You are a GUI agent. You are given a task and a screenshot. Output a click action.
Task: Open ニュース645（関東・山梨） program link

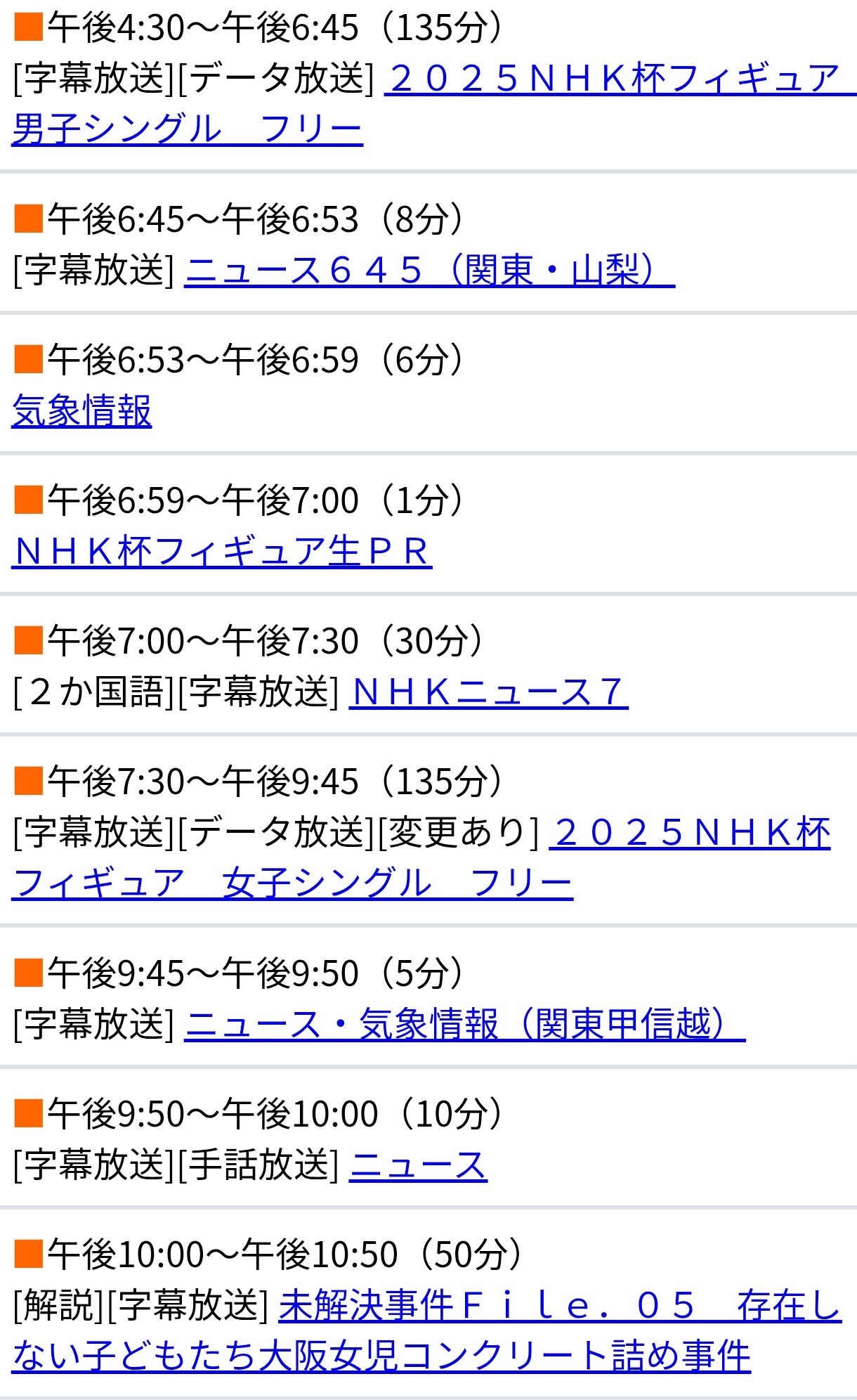[428, 271]
